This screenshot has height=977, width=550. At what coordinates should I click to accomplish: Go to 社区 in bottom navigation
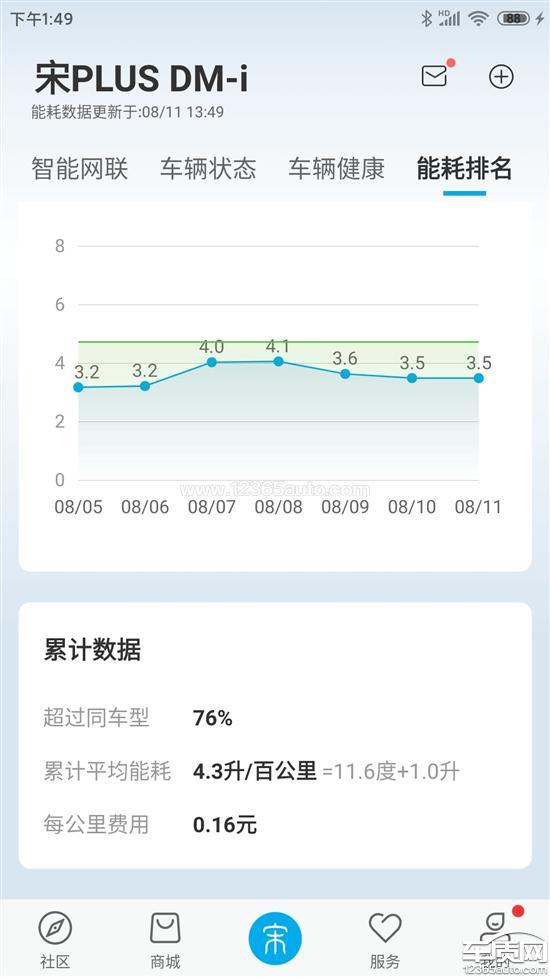coord(55,939)
